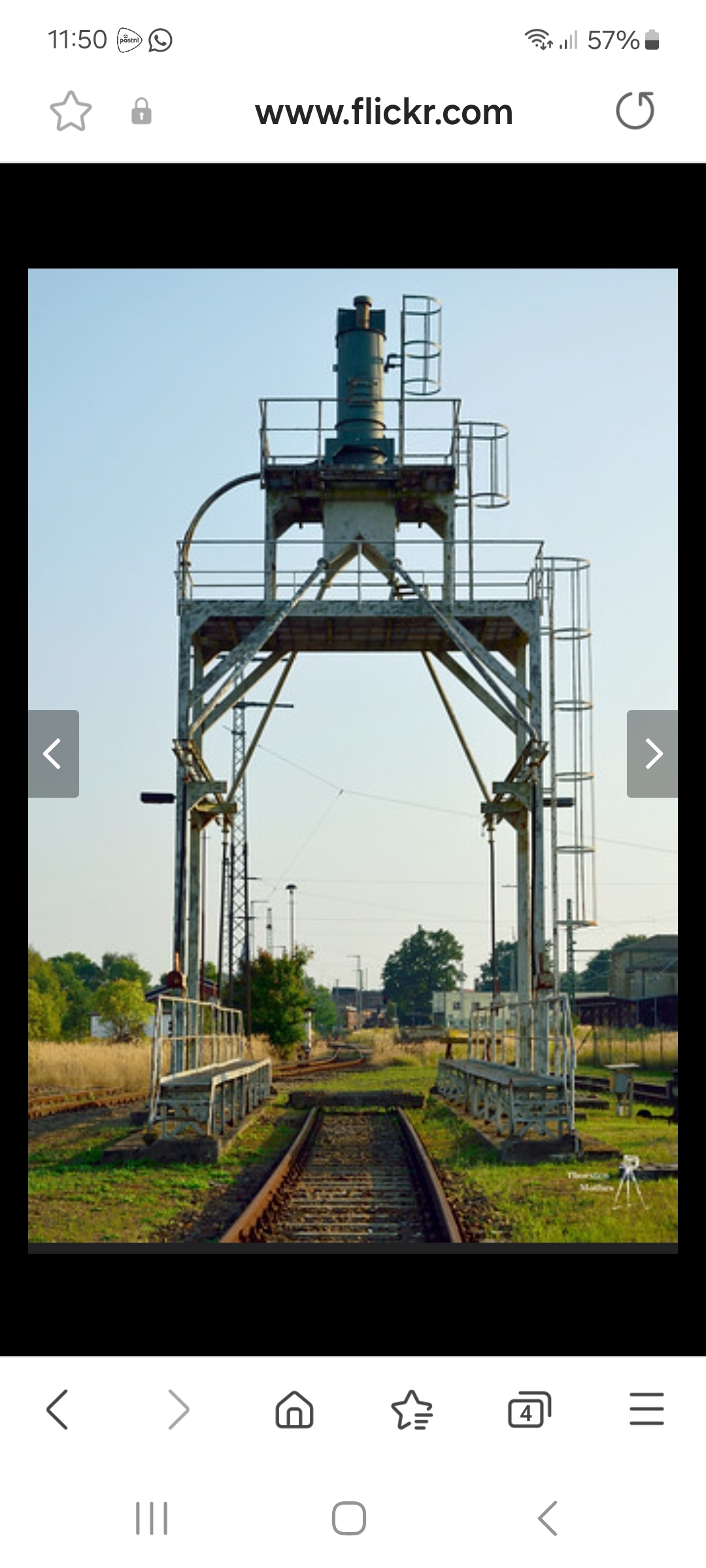The width and height of the screenshot is (706, 1568).
Task: Open recent apps from the system bar
Action: [x=152, y=1518]
